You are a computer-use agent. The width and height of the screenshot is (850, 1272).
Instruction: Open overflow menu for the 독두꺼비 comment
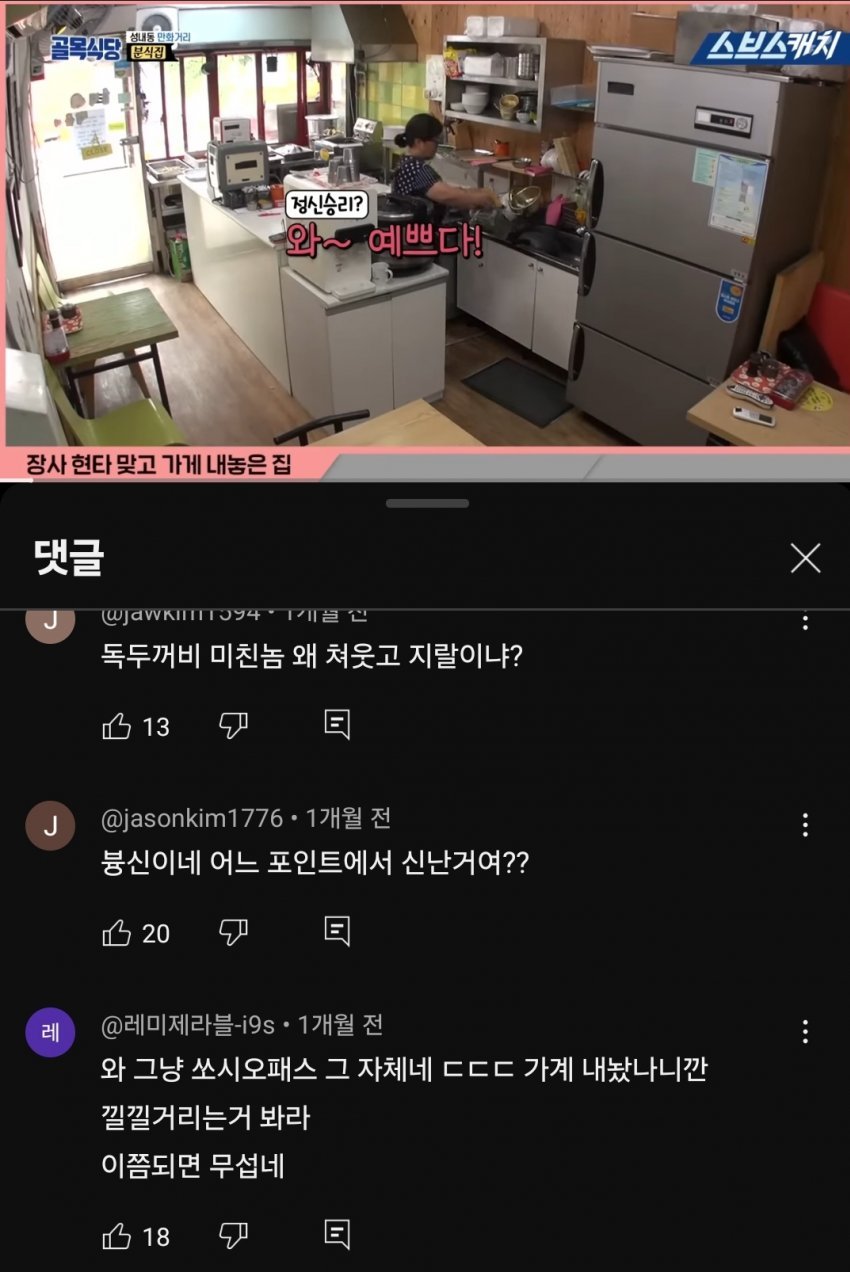[805, 620]
